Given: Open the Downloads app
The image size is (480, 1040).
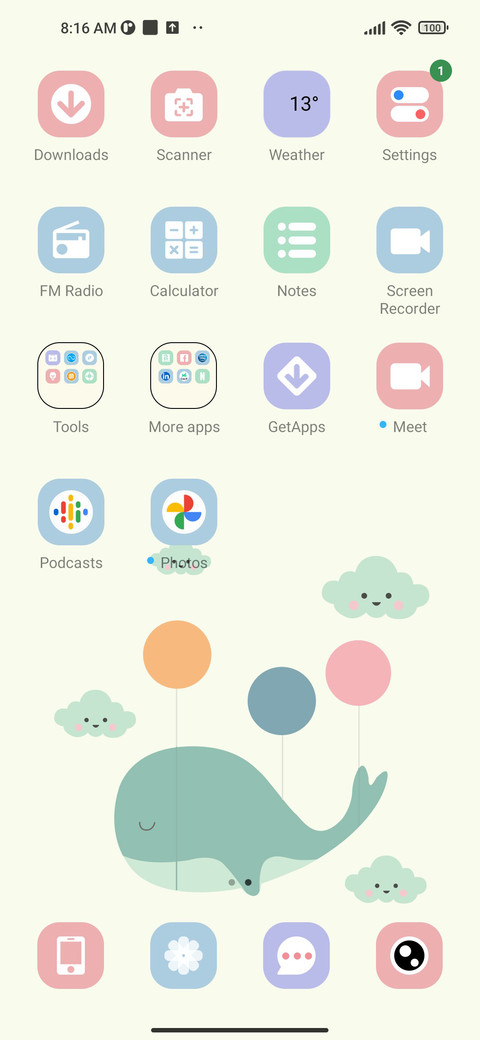Looking at the screenshot, I should point(71,104).
